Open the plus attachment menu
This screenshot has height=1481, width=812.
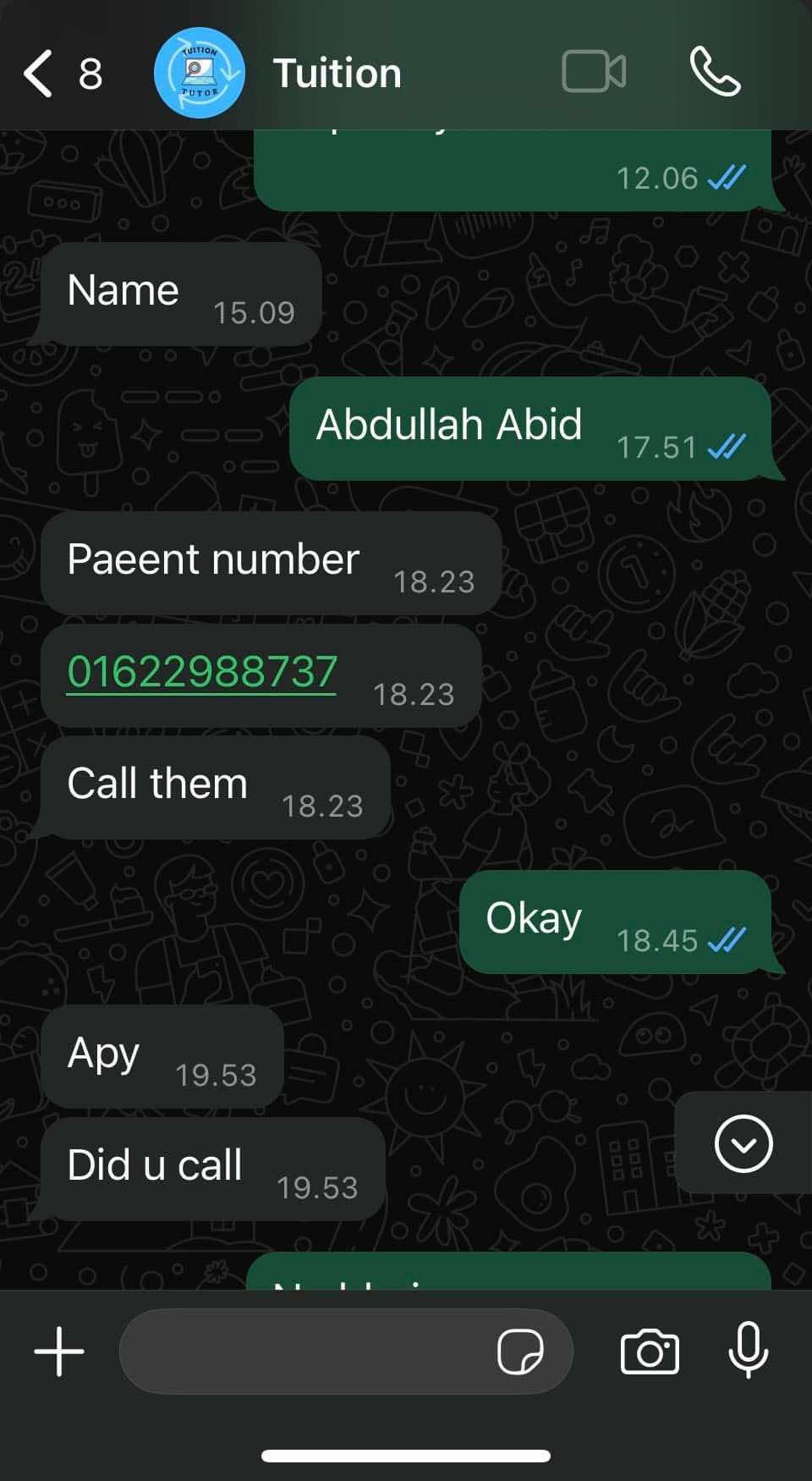59,1352
